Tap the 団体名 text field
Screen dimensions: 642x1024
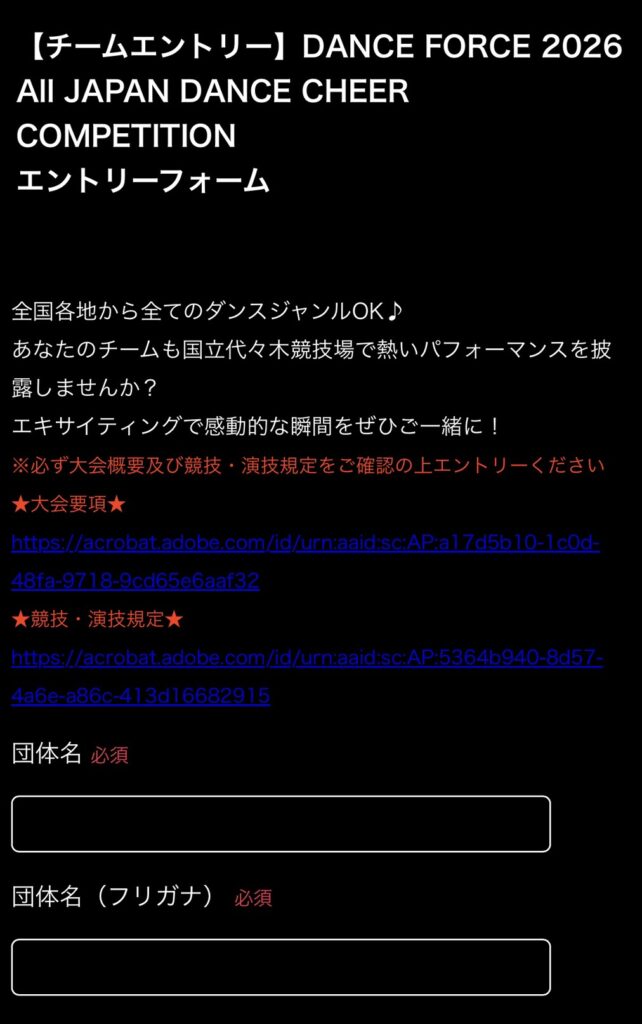pos(281,824)
